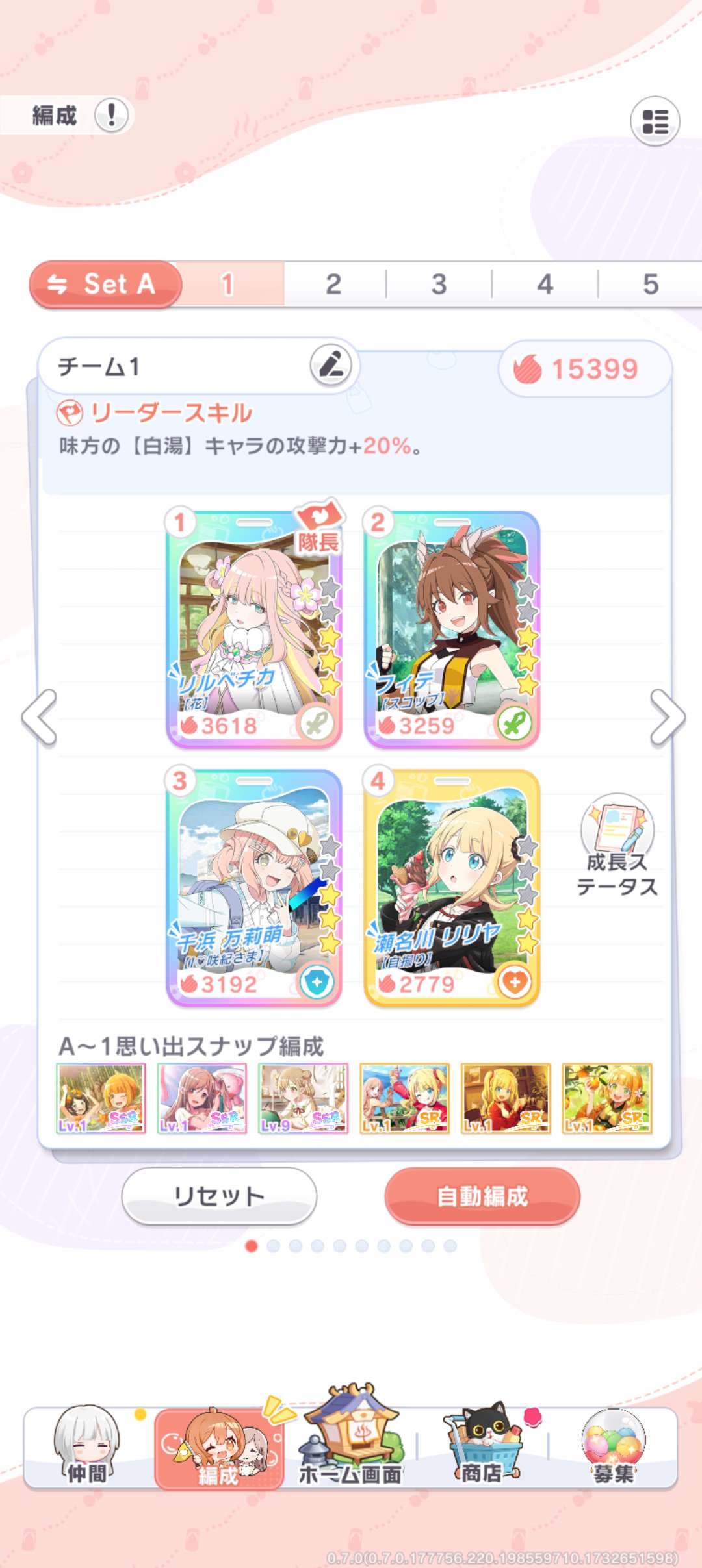Switch to team tab 5

click(651, 284)
